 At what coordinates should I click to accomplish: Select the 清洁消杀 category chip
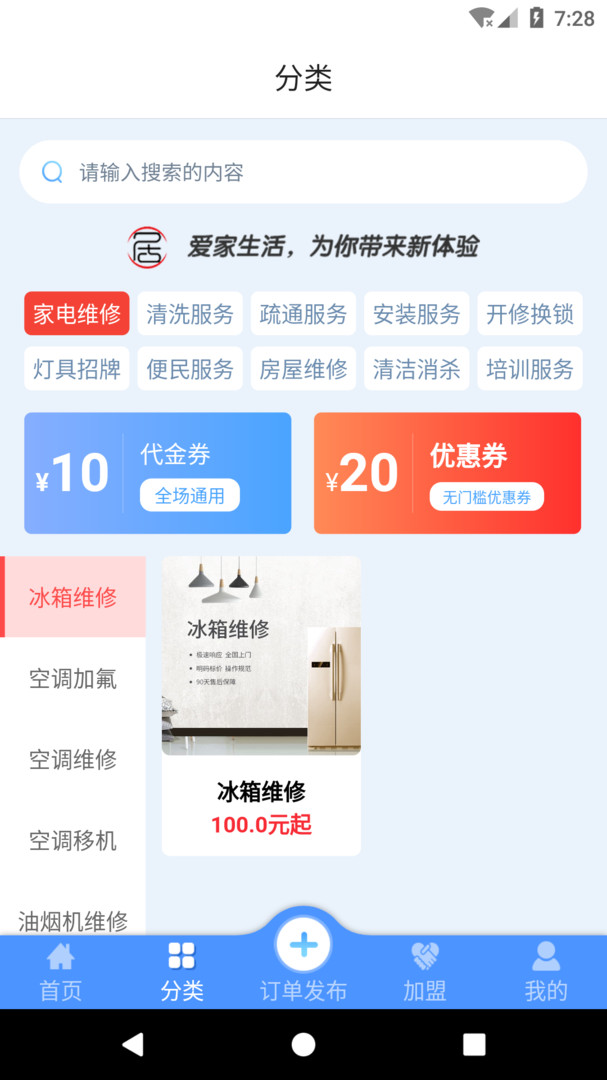[416, 369]
